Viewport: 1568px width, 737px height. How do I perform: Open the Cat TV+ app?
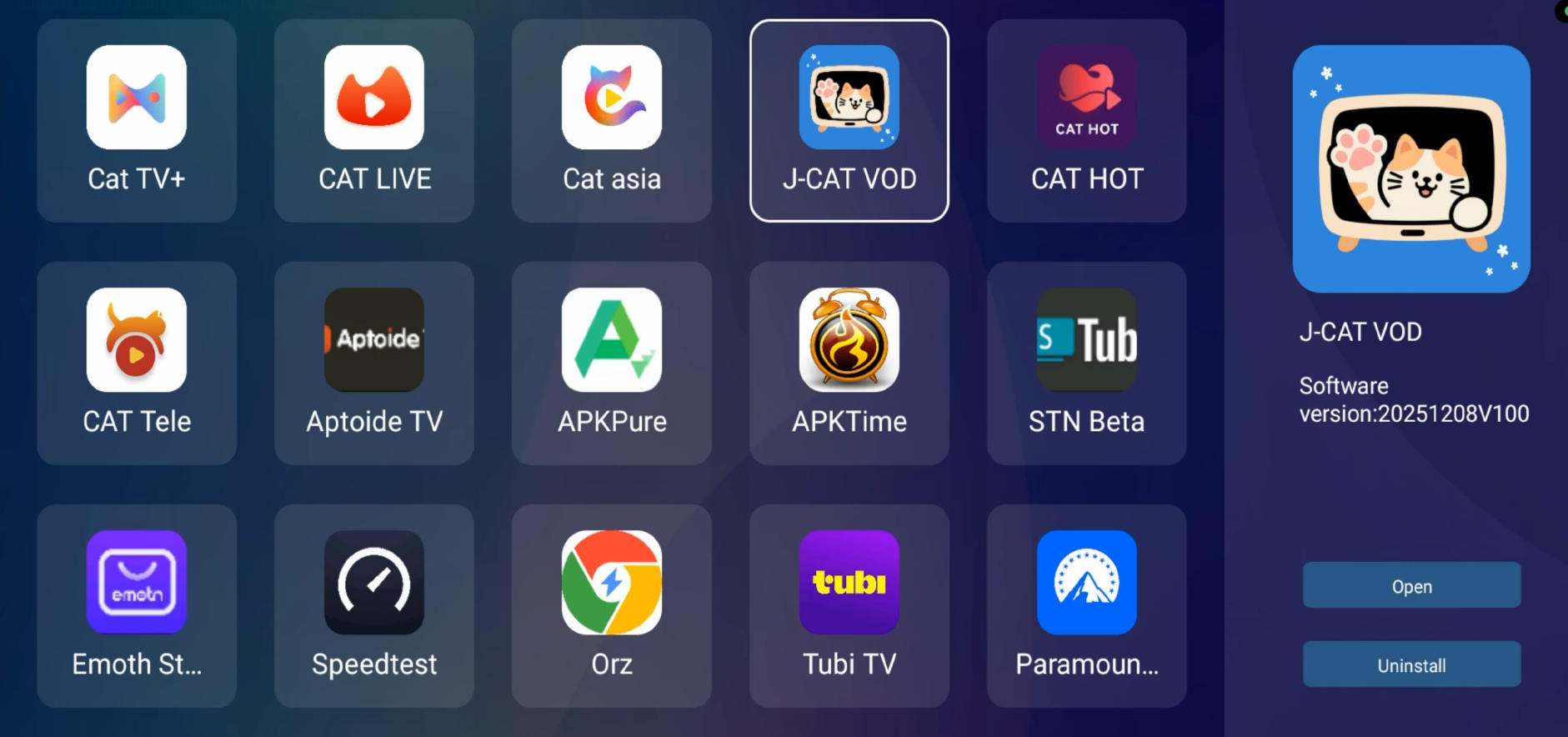coord(137,121)
